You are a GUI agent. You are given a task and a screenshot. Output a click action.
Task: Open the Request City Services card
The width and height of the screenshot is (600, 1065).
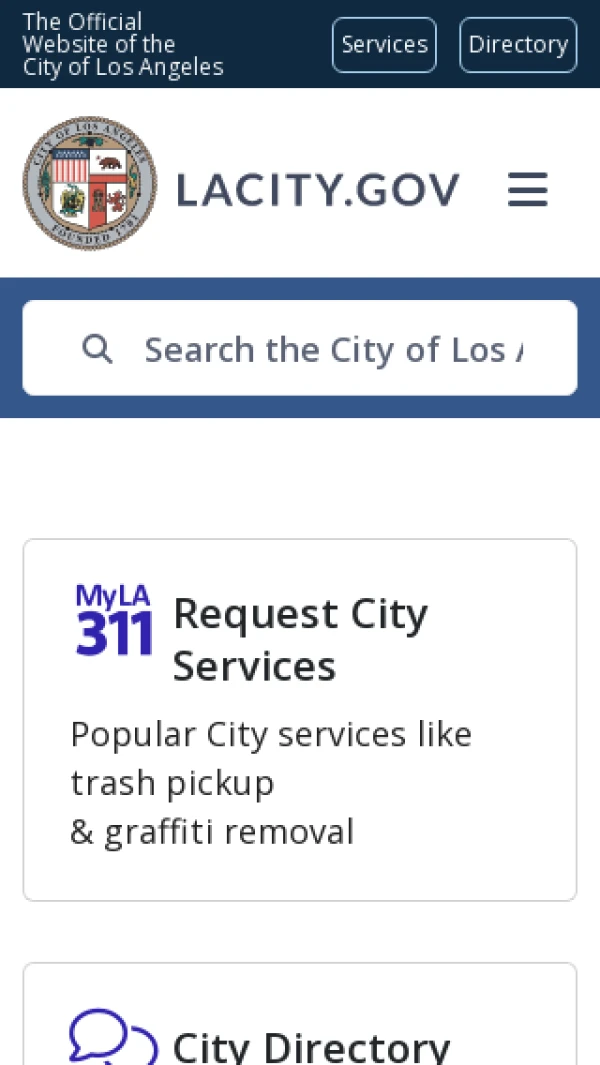(300, 719)
